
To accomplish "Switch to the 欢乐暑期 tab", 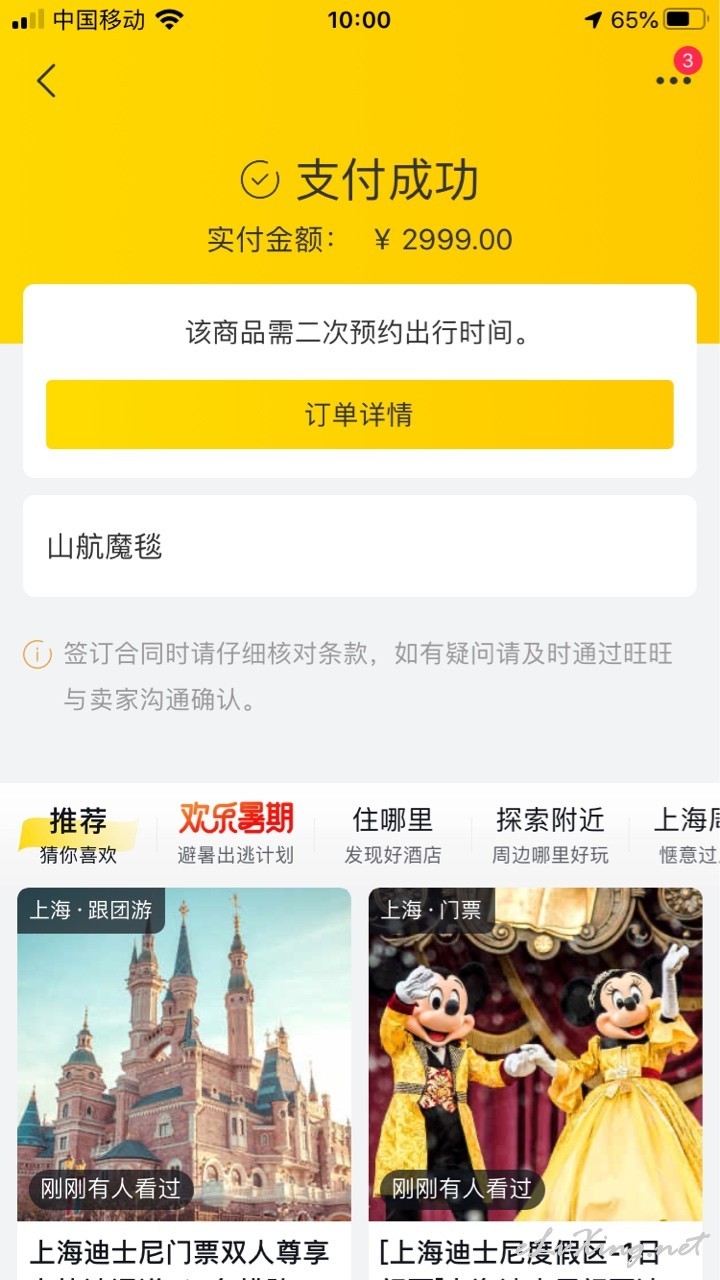I will click(x=236, y=834).
